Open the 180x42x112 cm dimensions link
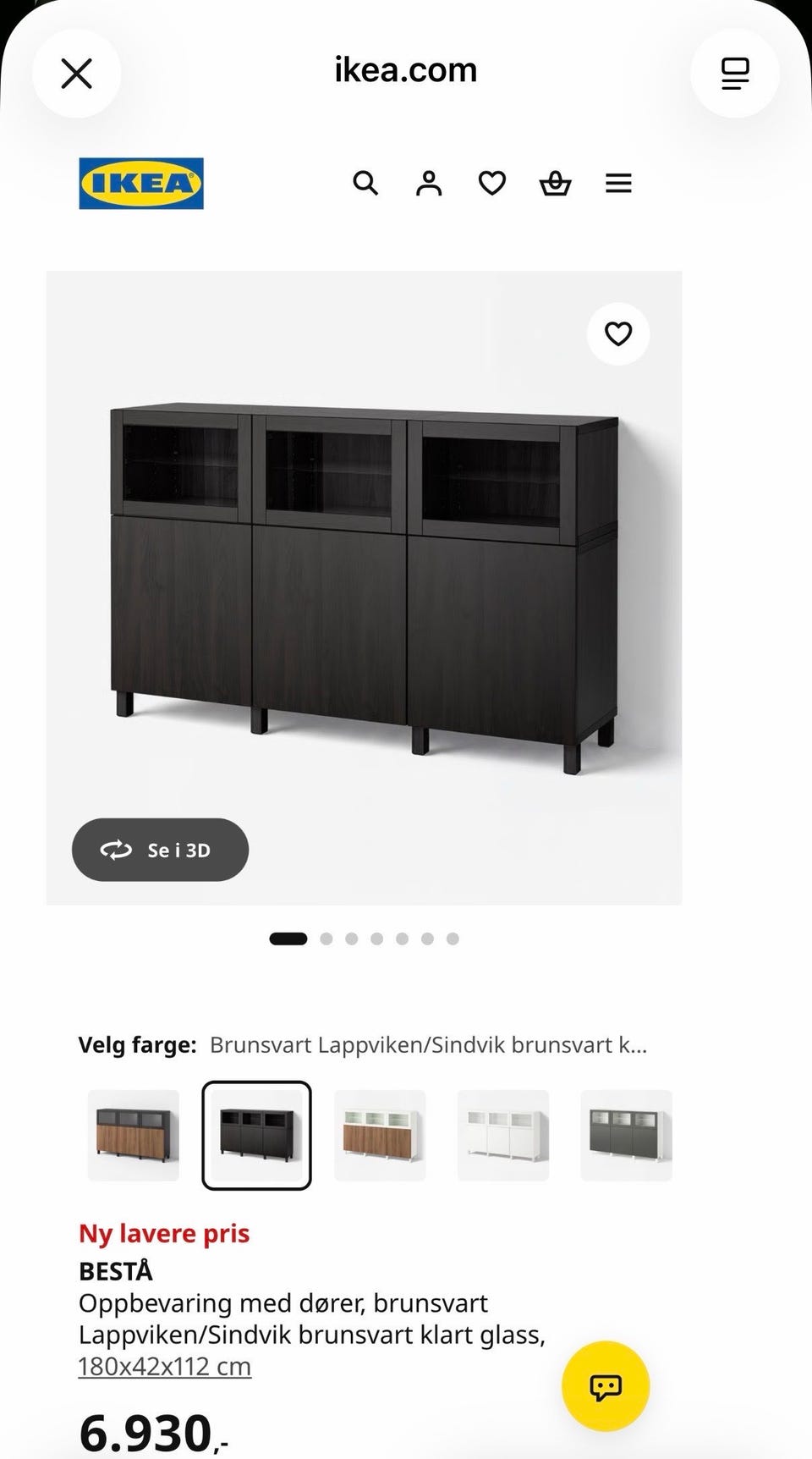This screenshot has height=1459, width=812. click(165, 1367)
